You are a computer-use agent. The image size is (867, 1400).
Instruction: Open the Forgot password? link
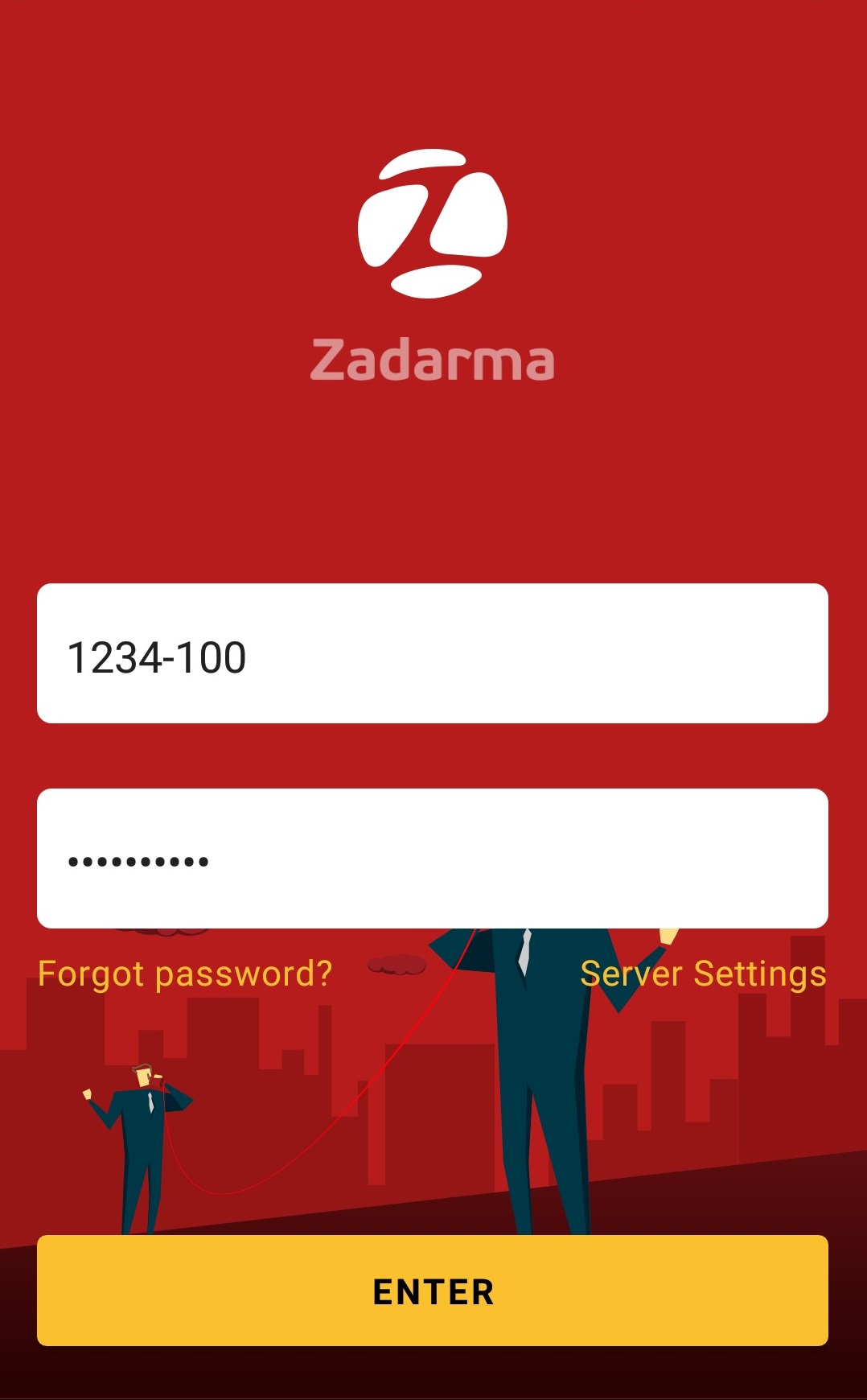(185, 974)
